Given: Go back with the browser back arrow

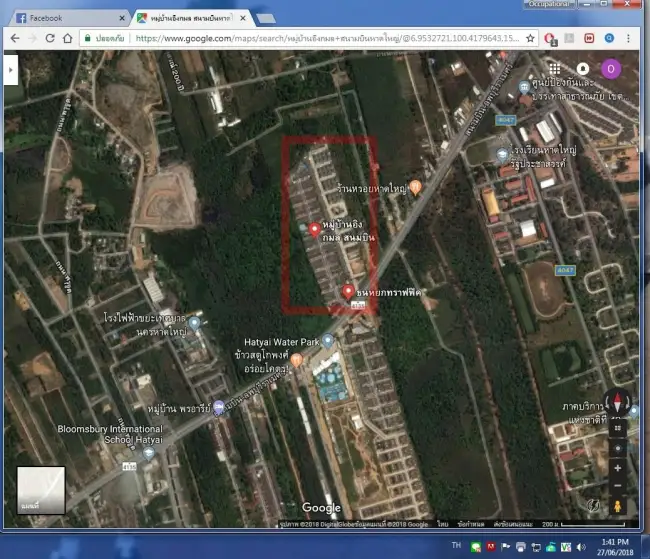Looking at the screenshot, I should pos(15,38).
